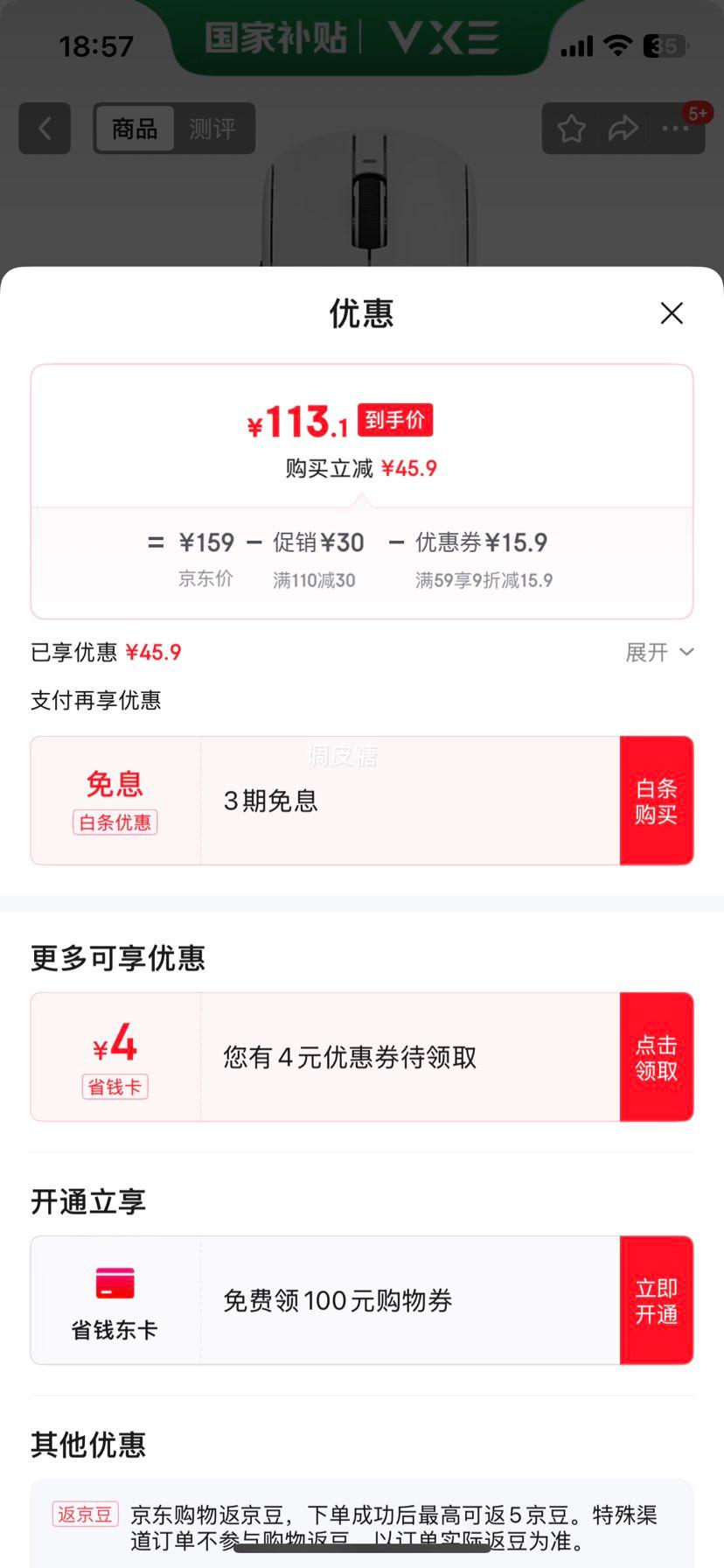The height and width of the screenshot is (1568, 724).
Task: Tap the star to favorite this product
Action: click(x=571, y=129)
